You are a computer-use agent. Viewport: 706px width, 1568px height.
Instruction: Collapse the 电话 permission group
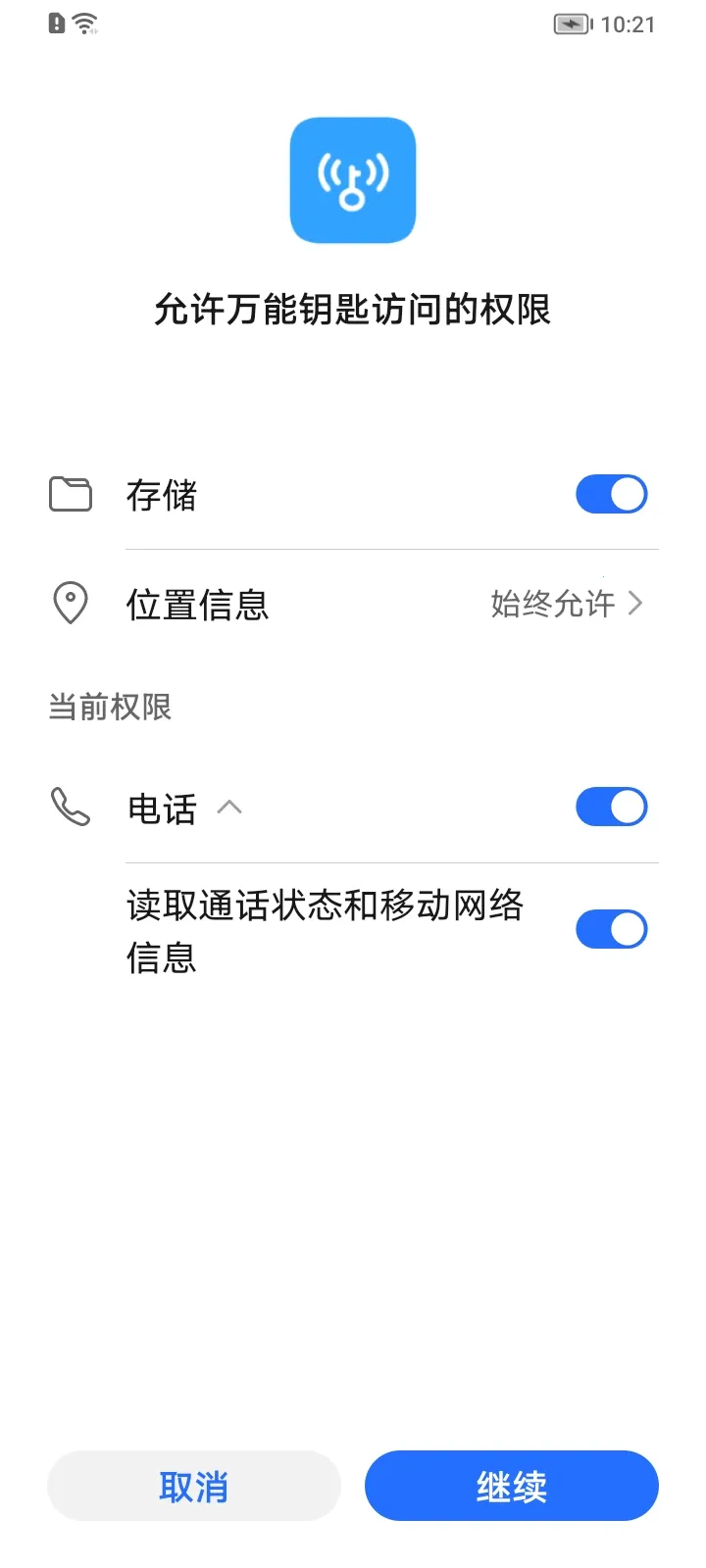[229, 808]
